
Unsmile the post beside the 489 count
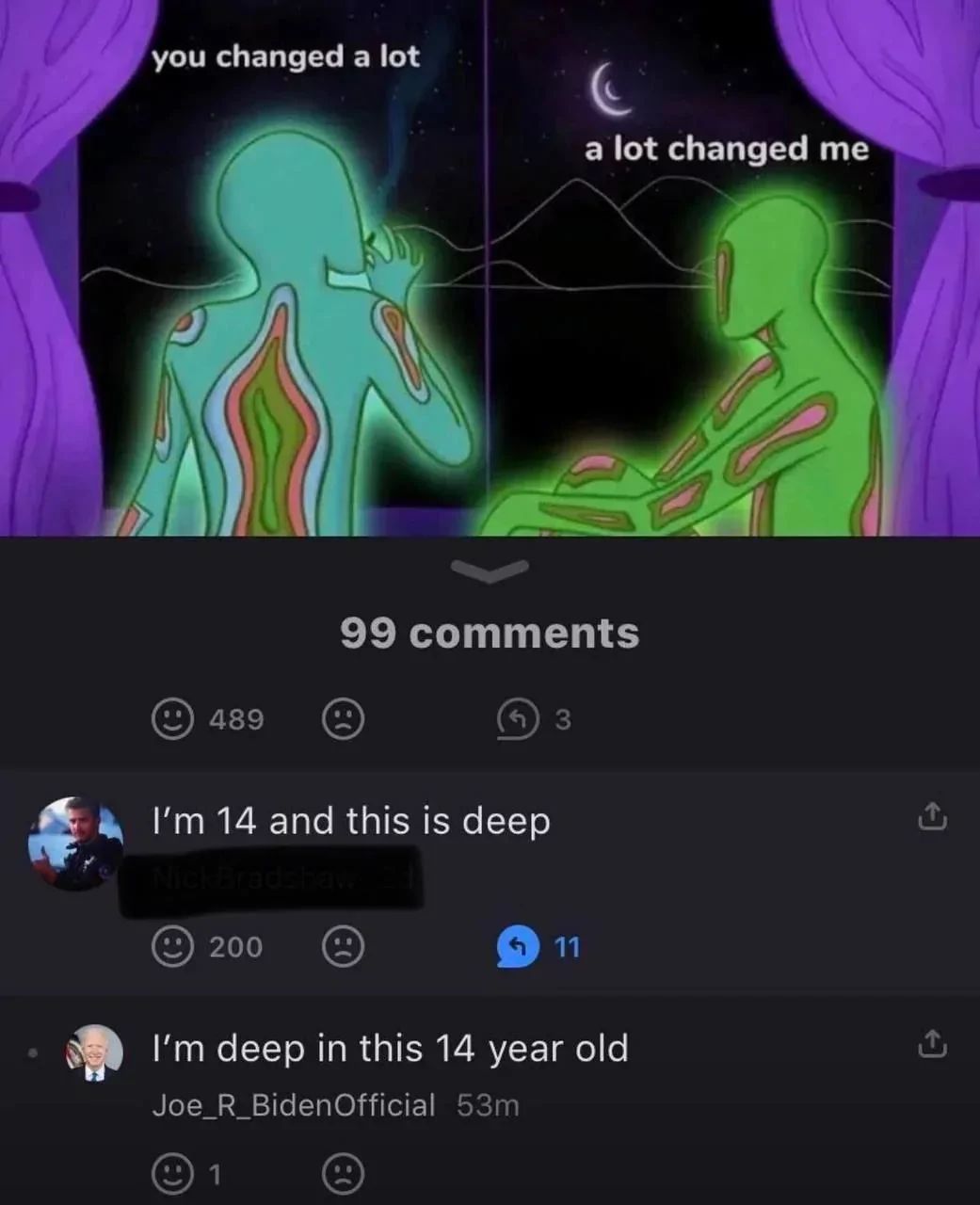[x=344, y=719]
